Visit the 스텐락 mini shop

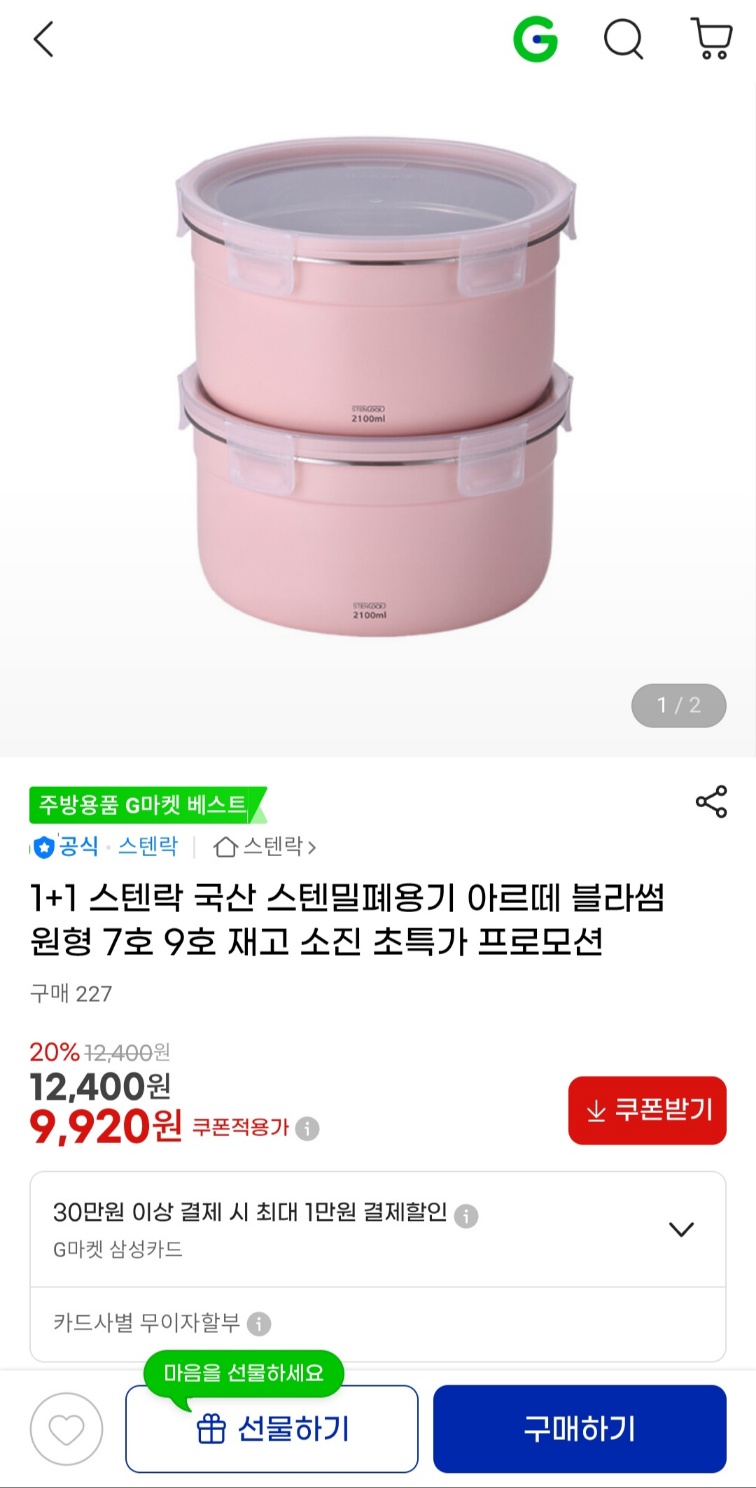(x=265, y=847)
